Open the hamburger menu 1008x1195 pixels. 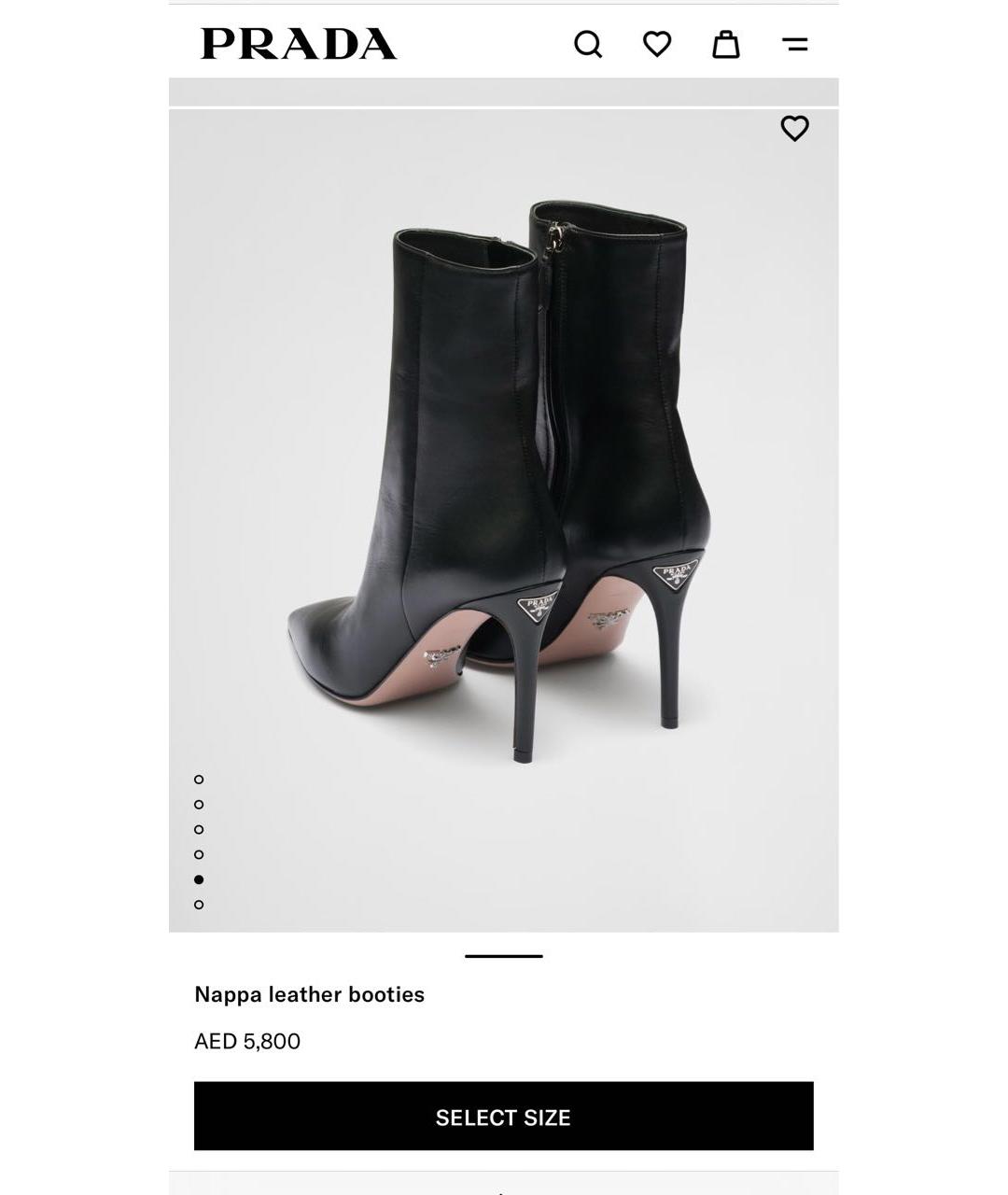coord(795,44)
